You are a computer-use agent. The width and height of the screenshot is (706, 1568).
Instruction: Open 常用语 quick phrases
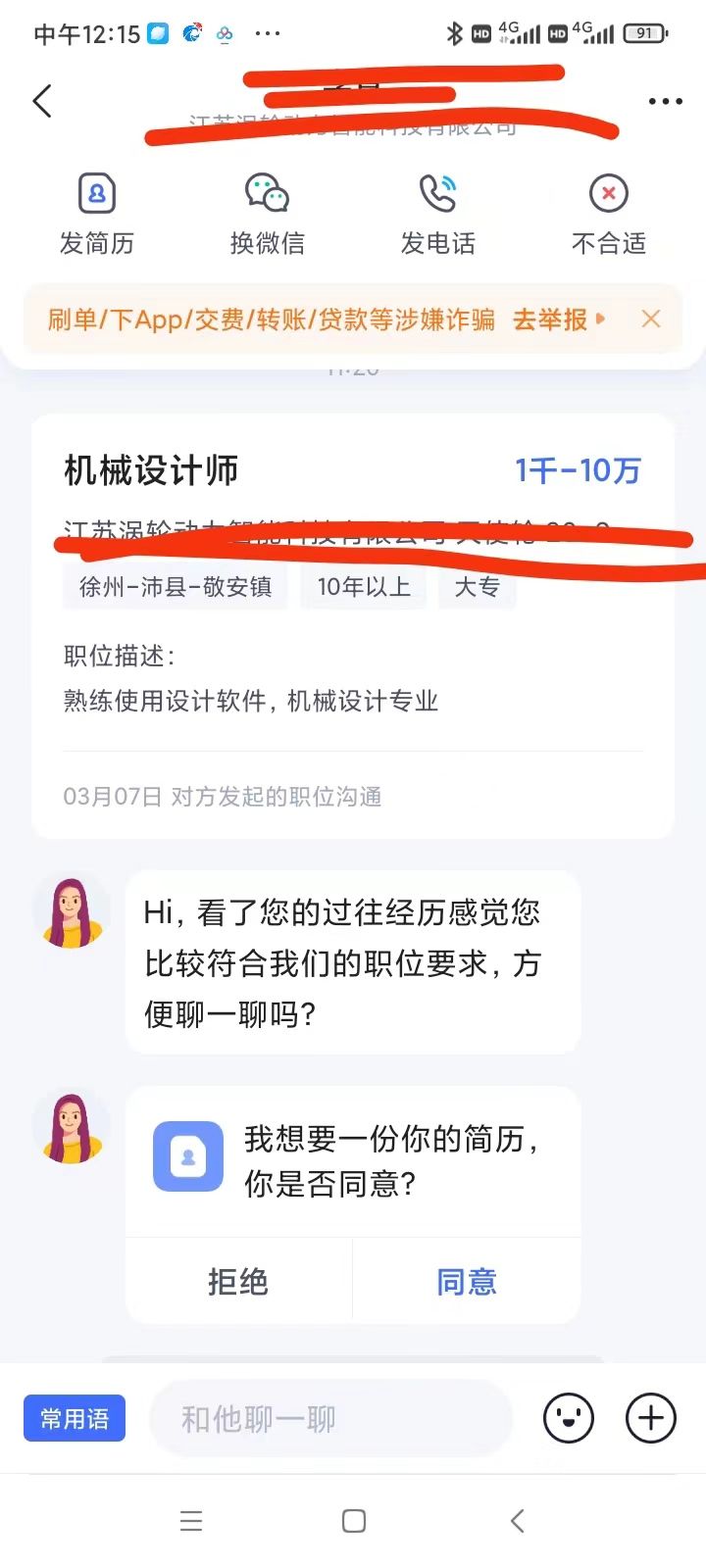(75, 1418)
